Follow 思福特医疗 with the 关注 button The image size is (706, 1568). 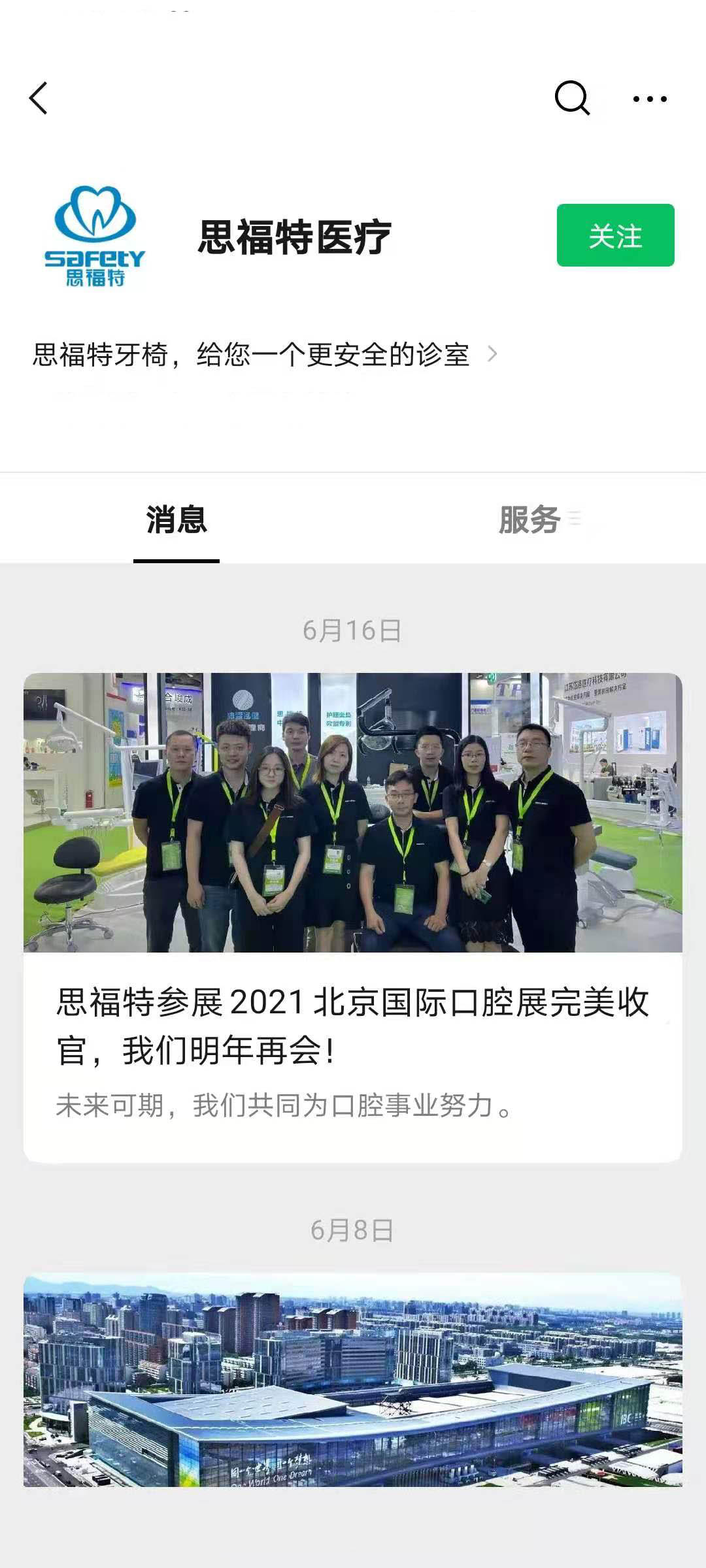click(x=615, y=235)
